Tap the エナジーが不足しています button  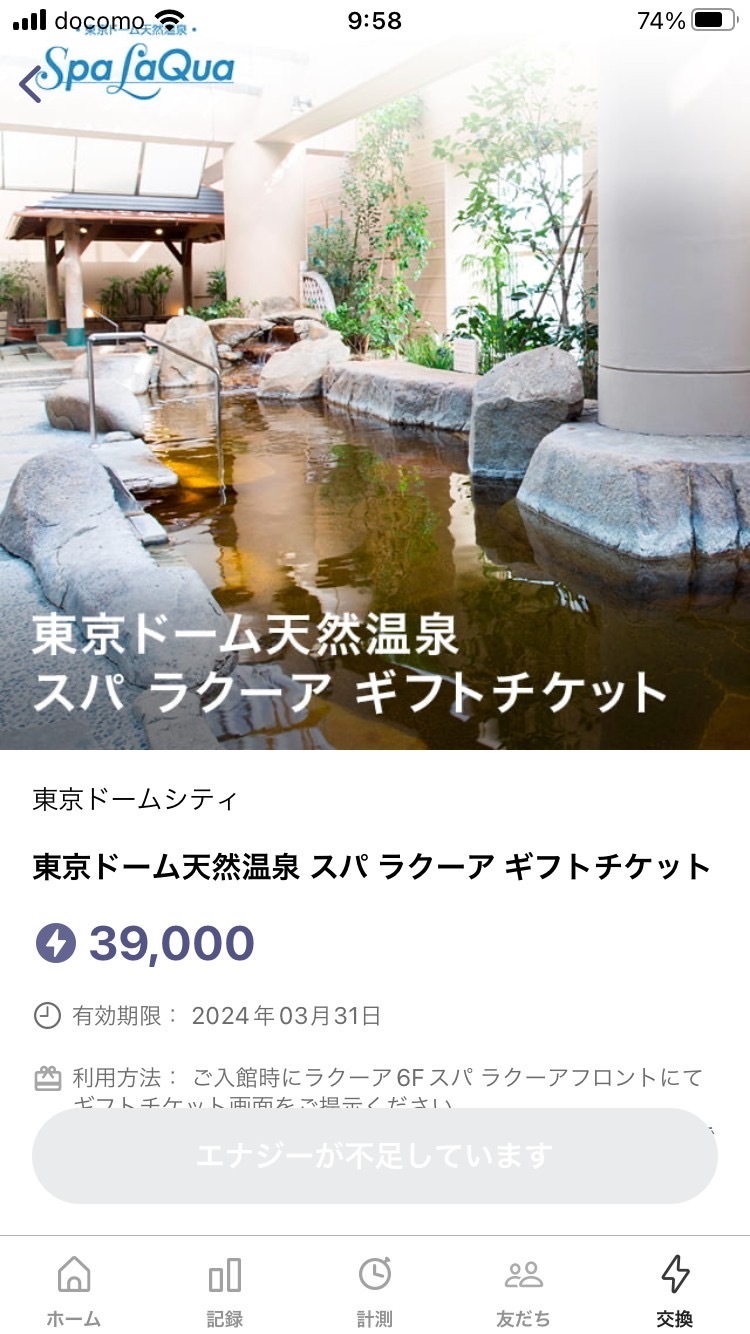pos(374,1156)
